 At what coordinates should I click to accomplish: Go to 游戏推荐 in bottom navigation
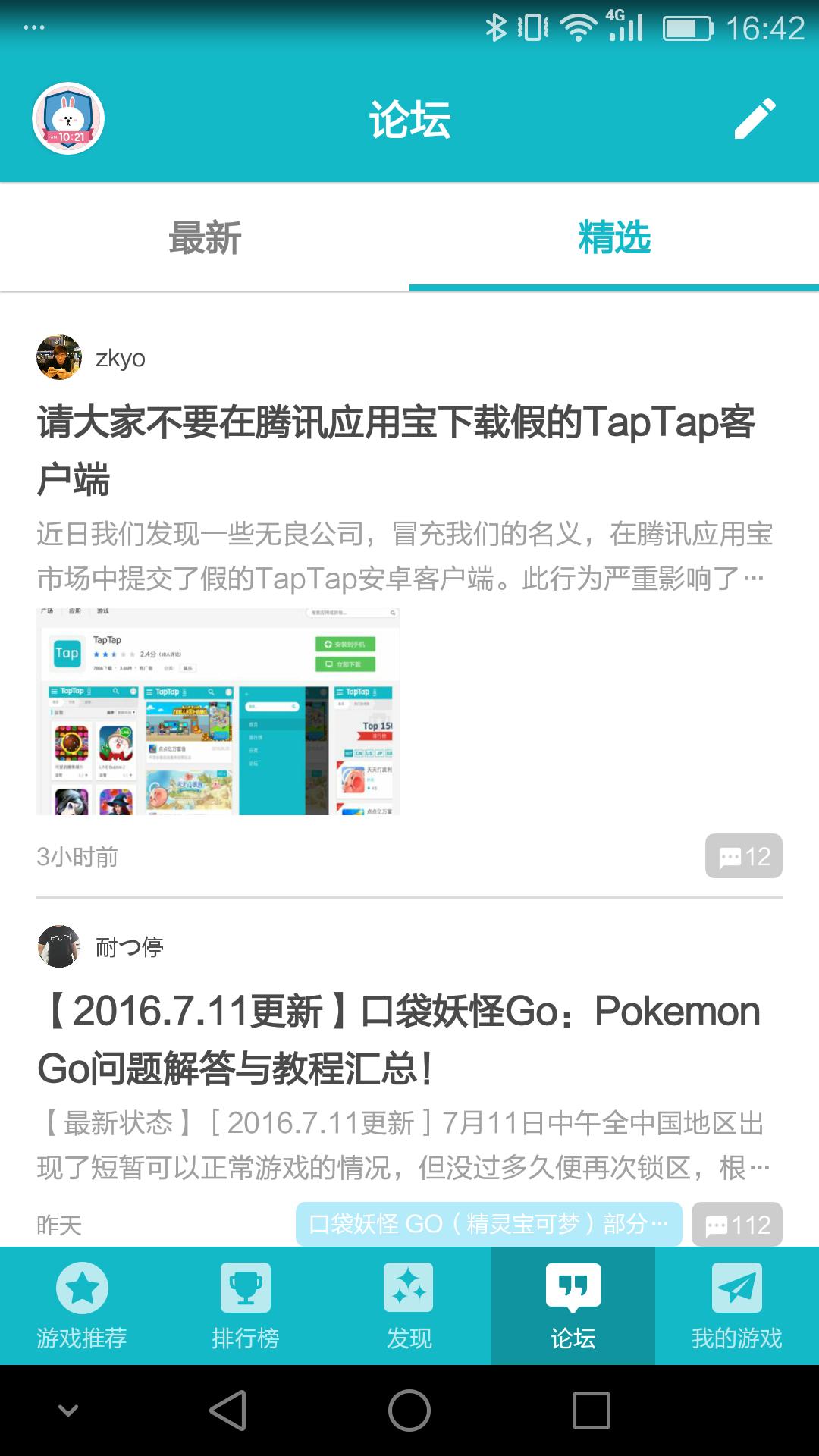point(82,1306)
